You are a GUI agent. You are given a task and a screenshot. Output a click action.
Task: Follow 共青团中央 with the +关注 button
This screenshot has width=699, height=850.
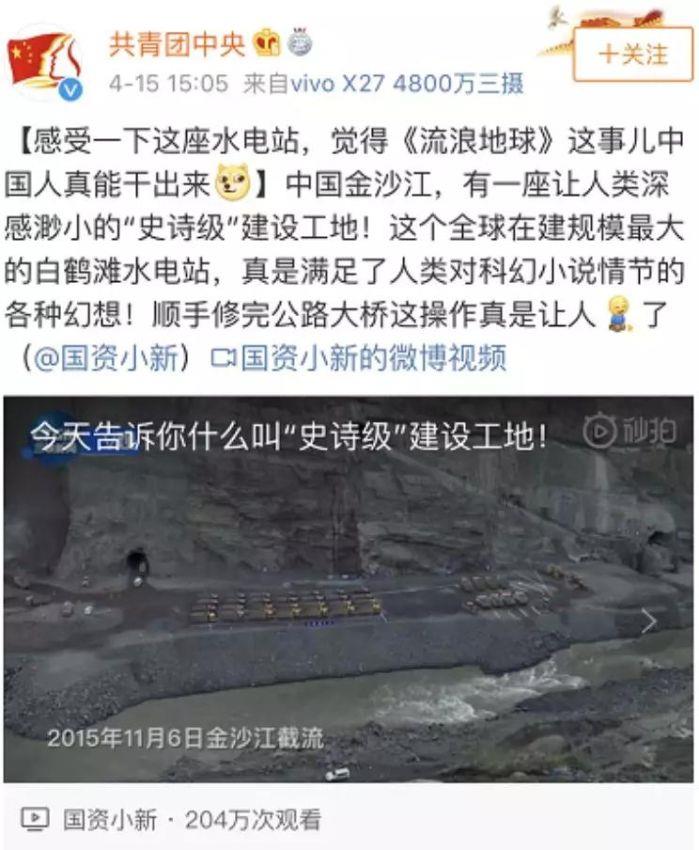click(632, 55)
